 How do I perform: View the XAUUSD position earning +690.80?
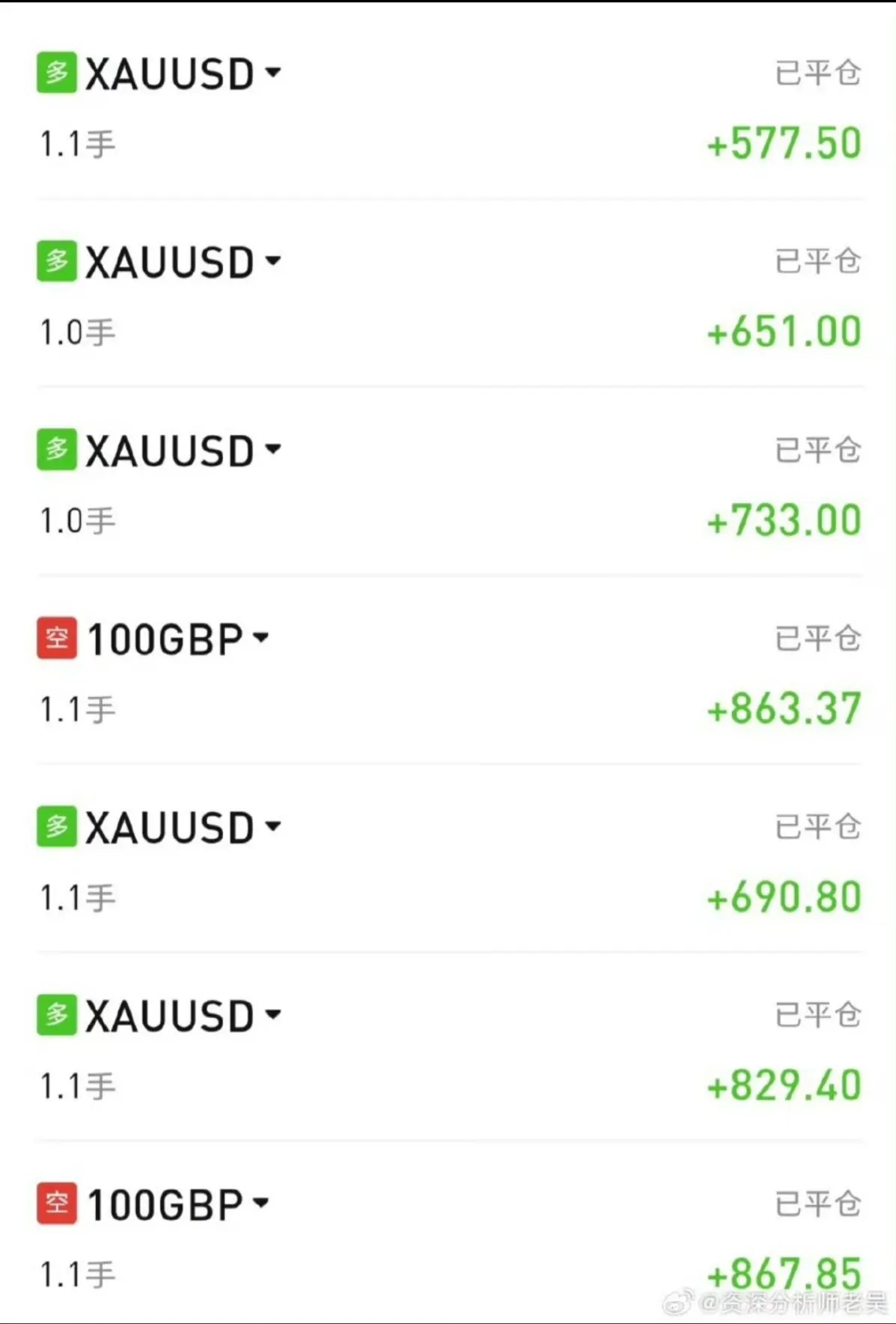click(x=273, y=827)
